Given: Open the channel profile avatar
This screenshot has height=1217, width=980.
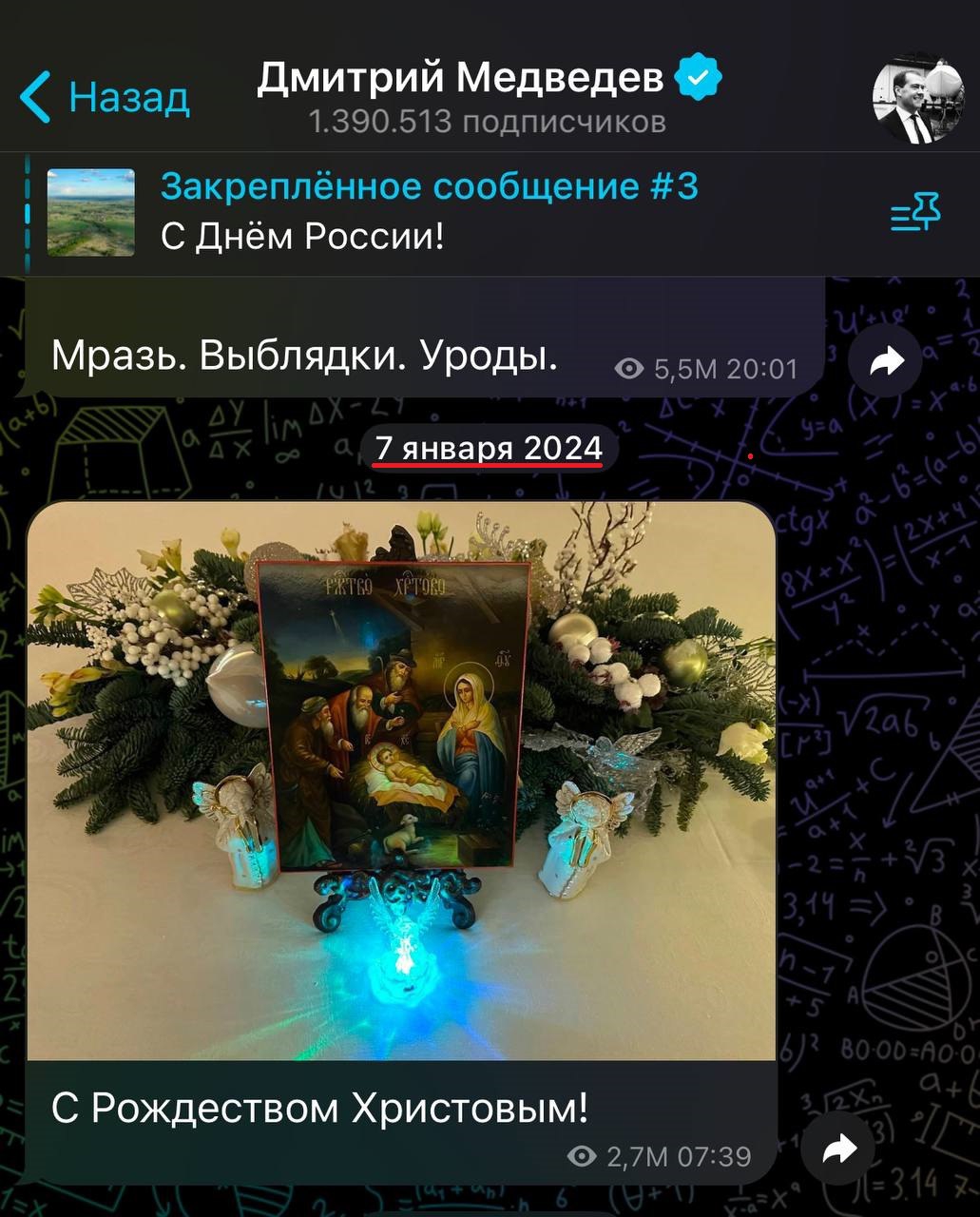Looking at the screenshot, I should pos(917,98).
